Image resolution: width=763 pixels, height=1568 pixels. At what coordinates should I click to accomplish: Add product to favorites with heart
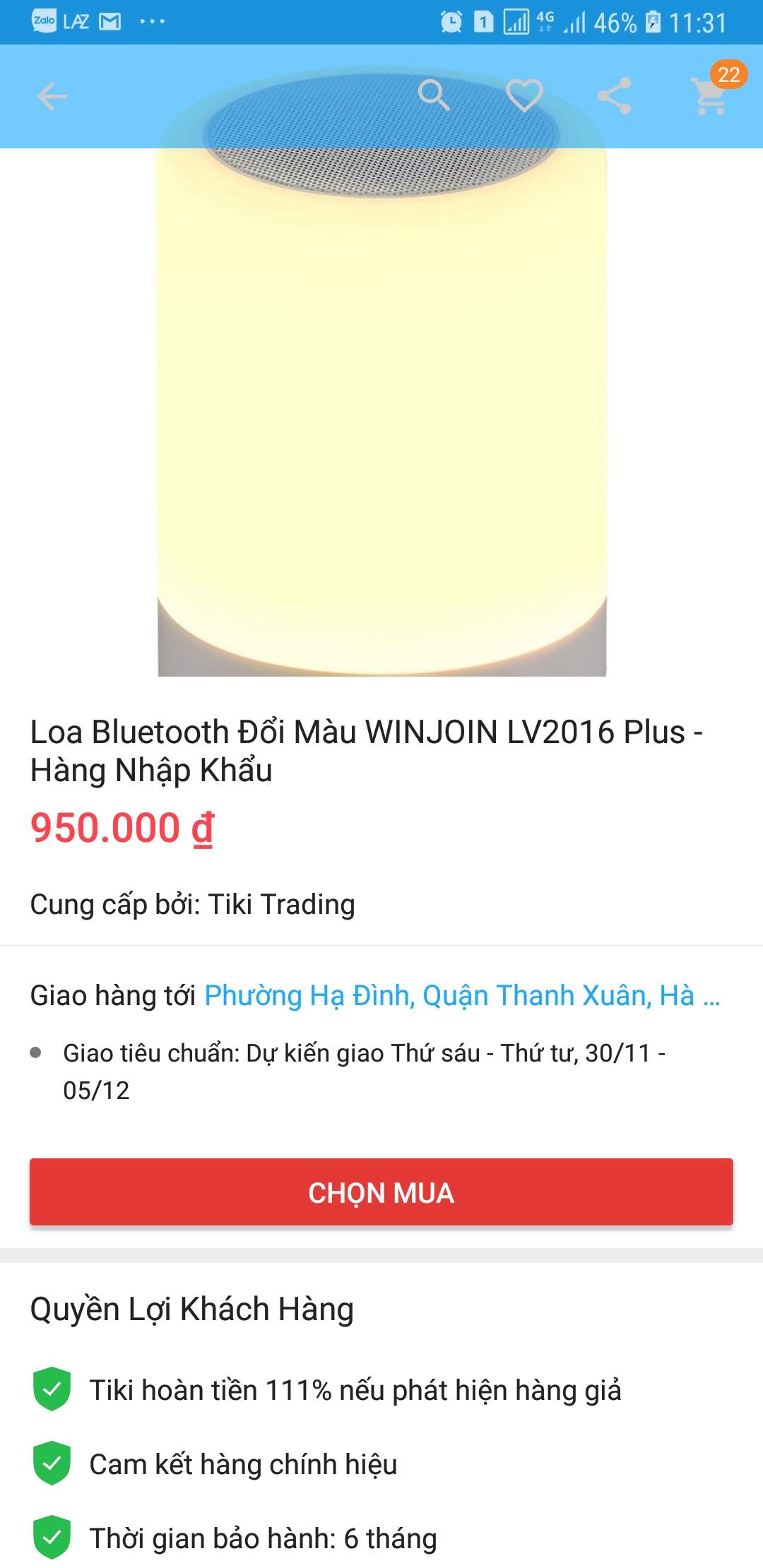pos(524,95)
